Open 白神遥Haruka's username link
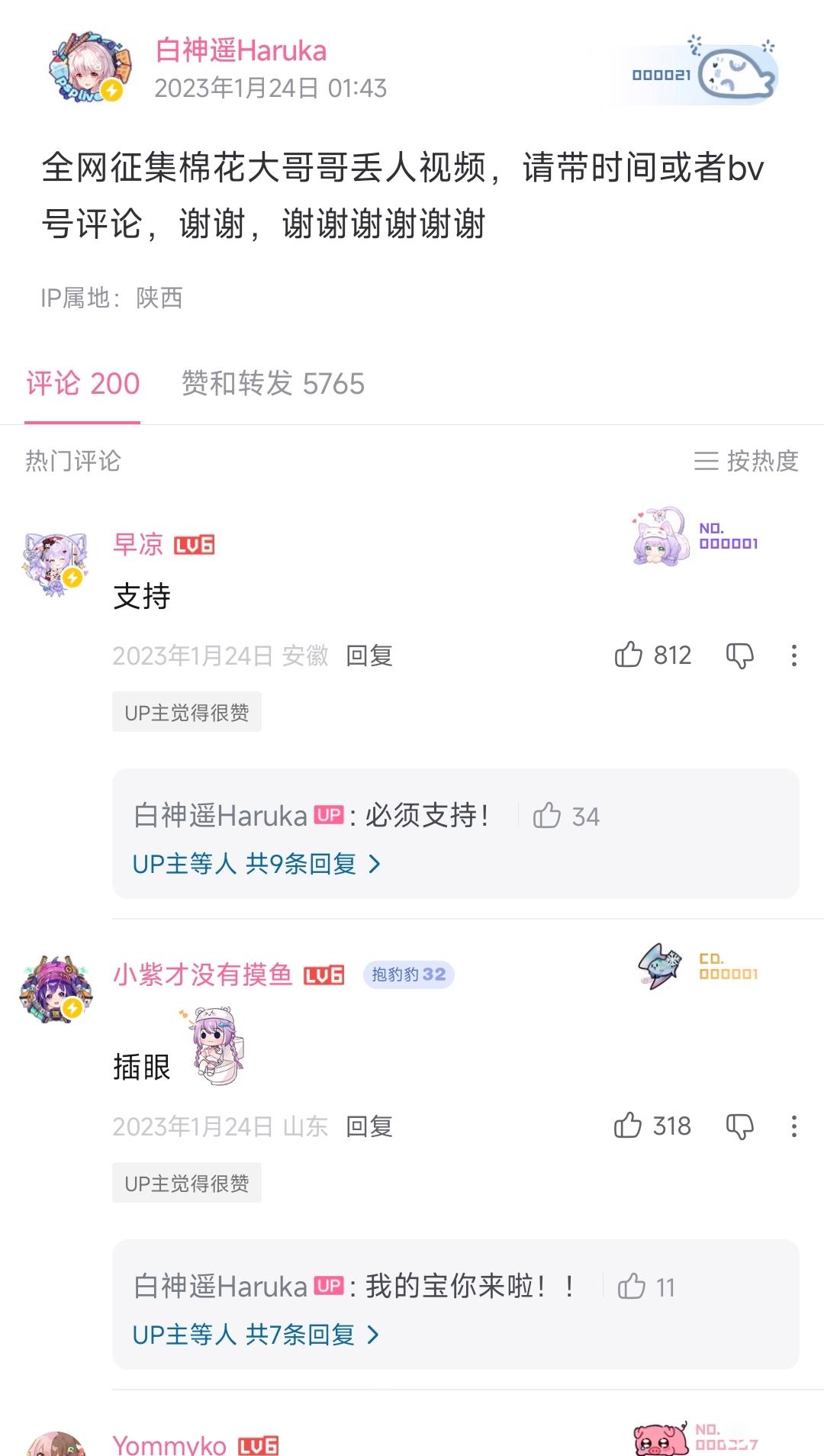The width and height of the screenshot is (824, 1456). (241, 50)
